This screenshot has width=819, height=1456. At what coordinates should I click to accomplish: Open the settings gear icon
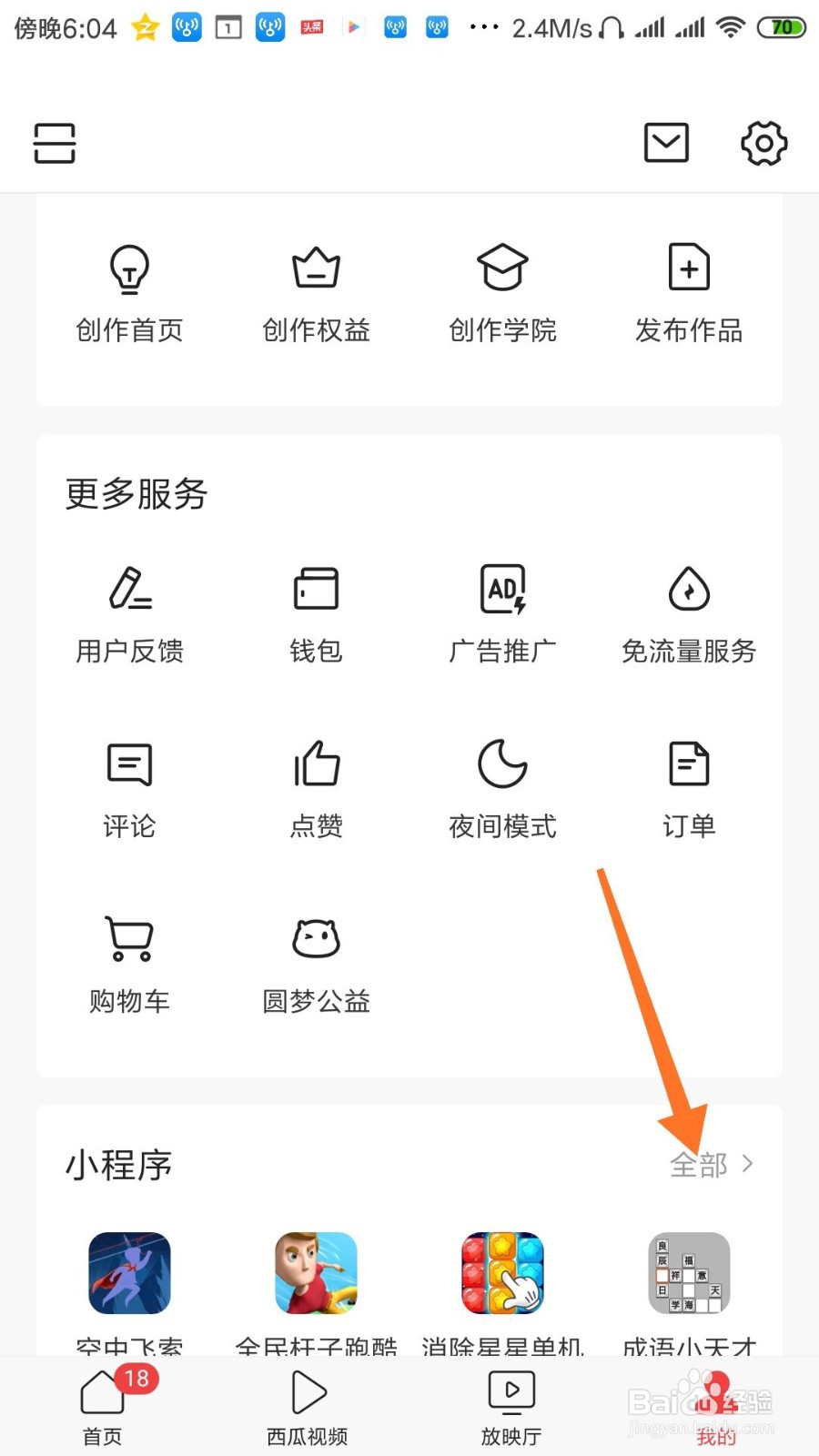[763, 143]
